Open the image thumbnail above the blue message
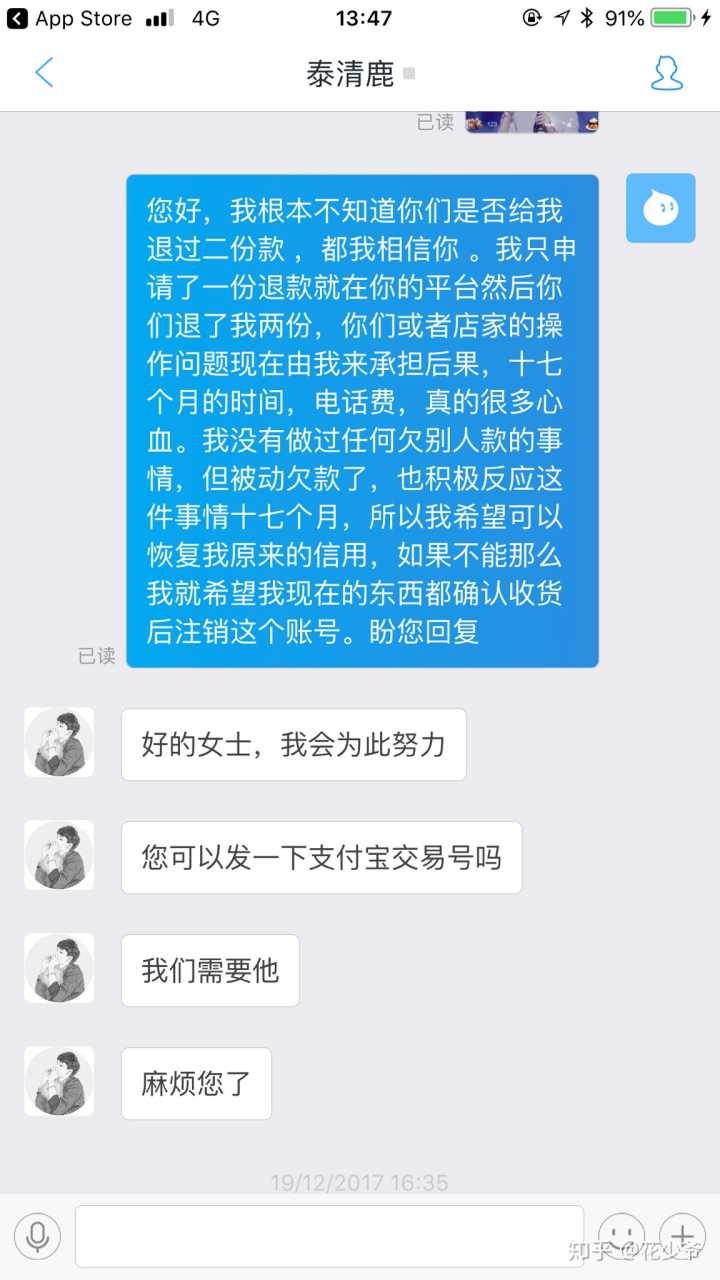Screen dimensions: 720x1280 coord(531,122)
